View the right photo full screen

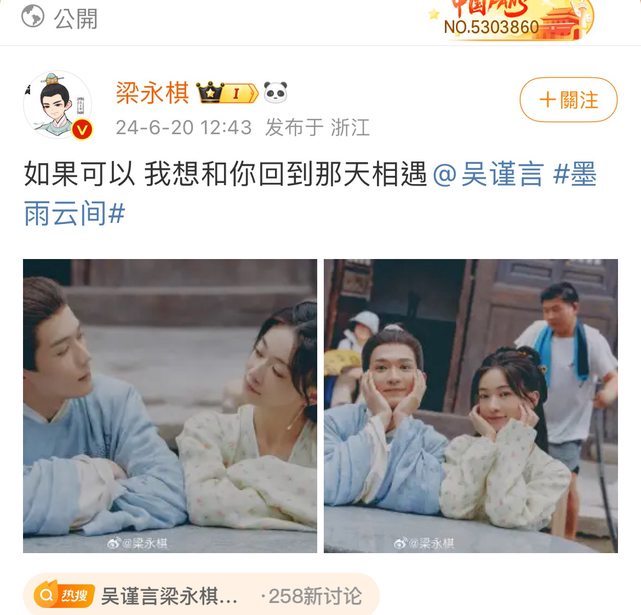pos(470,405)
